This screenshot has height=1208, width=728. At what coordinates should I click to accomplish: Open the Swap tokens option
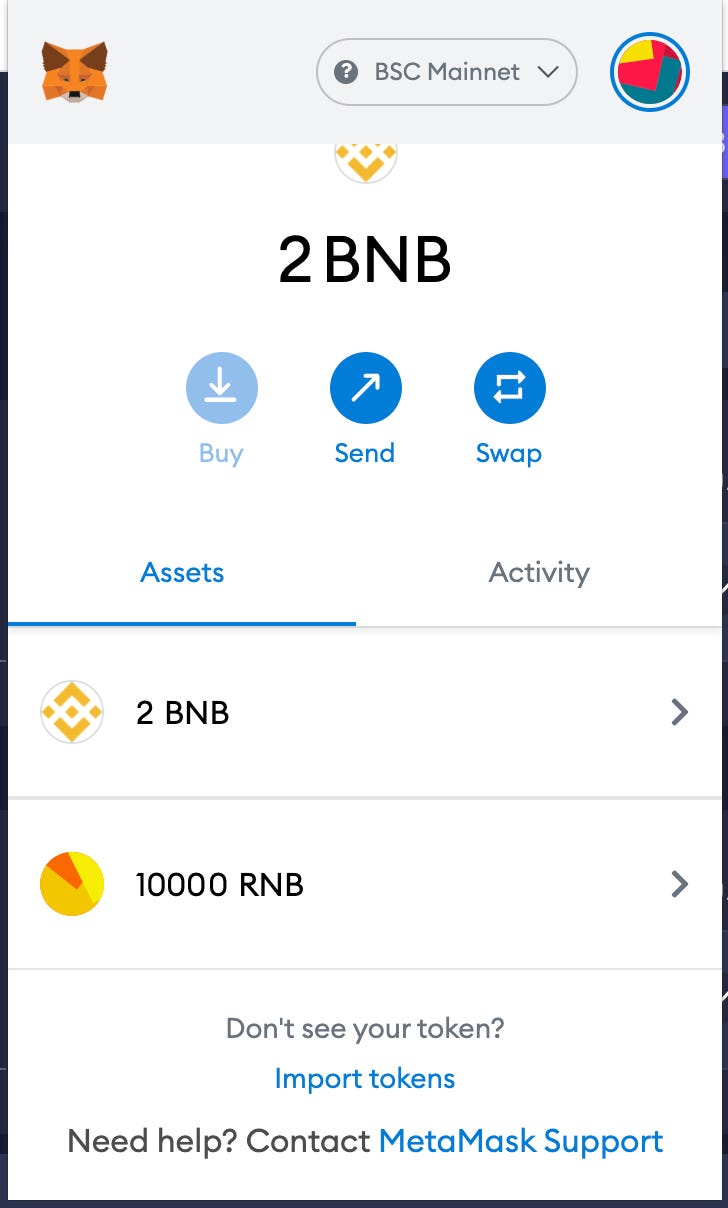[x=509, y=388]
